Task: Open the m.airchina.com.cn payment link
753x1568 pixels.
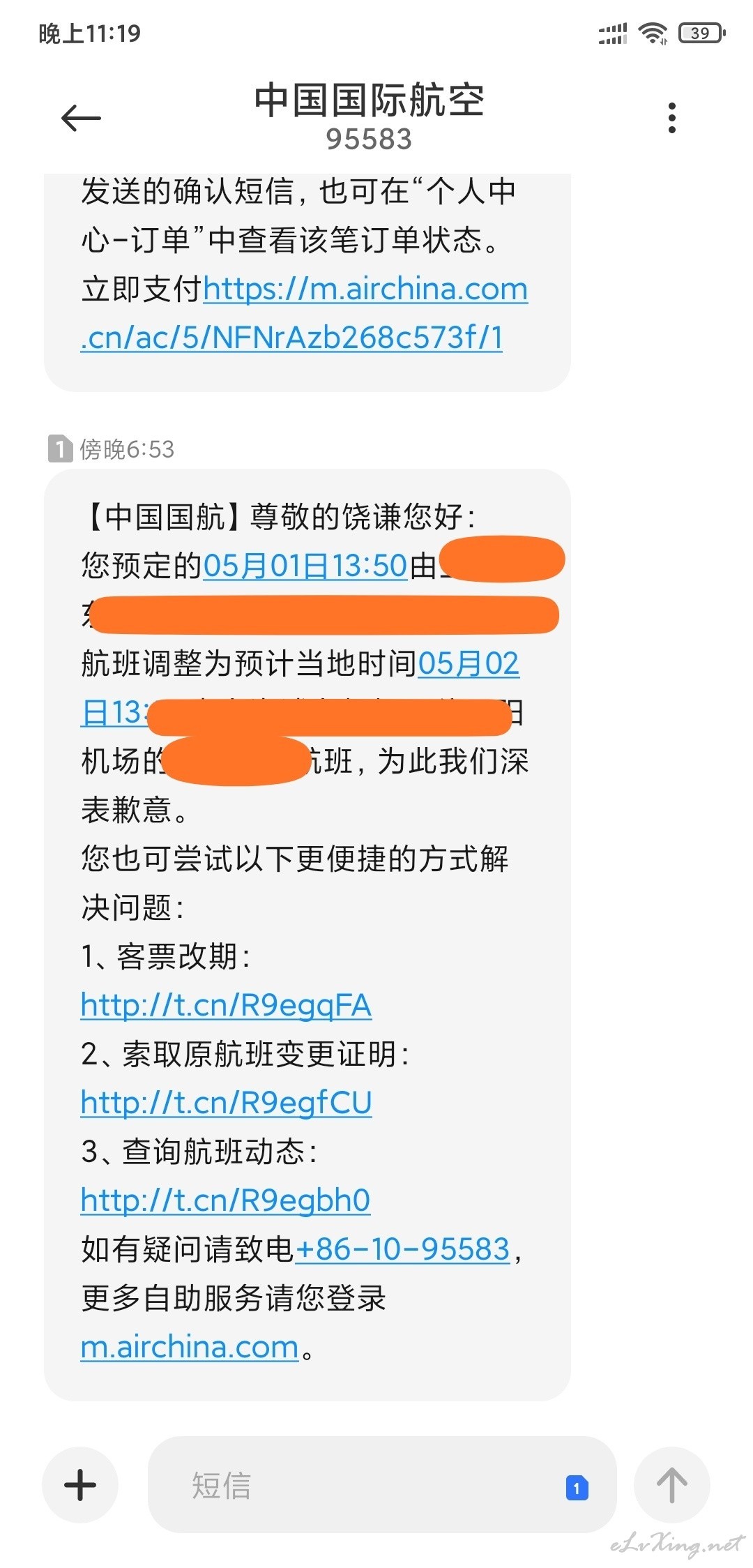Action: (x=304, y=313)
